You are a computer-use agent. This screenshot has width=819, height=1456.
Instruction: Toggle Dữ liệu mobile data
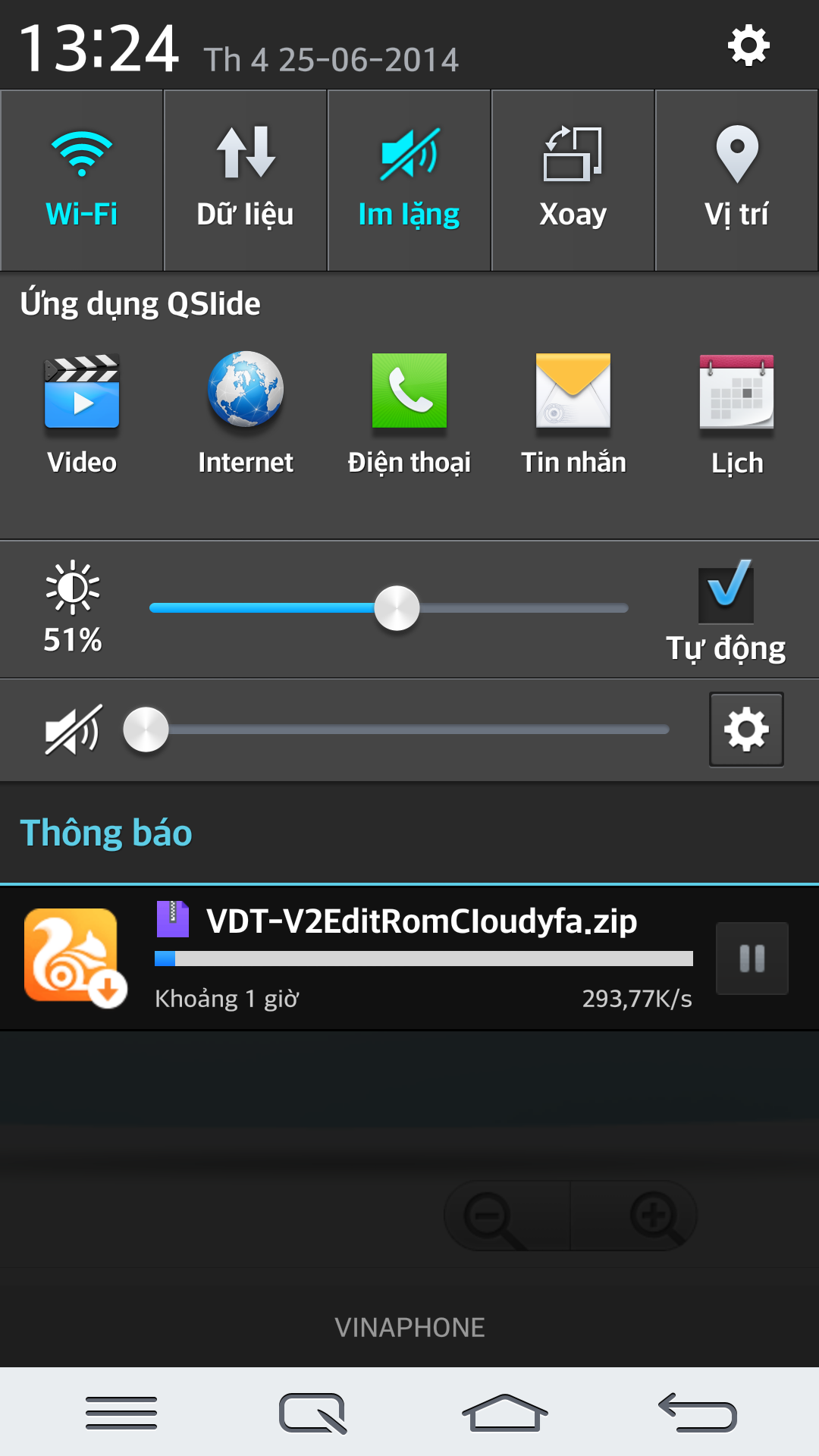pyautogui.click(x=245, y=180)
